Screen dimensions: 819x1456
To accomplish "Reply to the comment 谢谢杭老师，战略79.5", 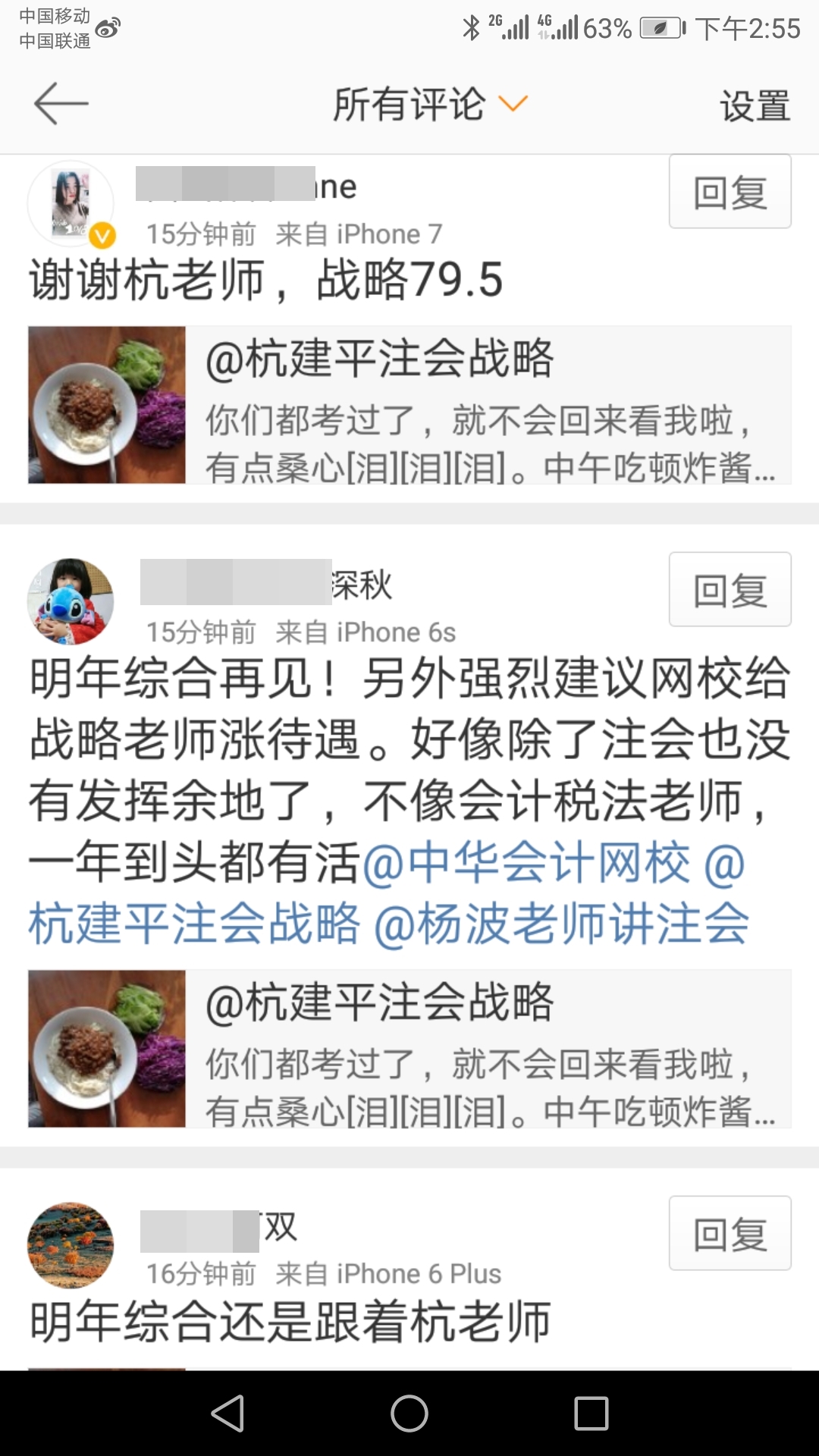I will [x=730, y=192].
